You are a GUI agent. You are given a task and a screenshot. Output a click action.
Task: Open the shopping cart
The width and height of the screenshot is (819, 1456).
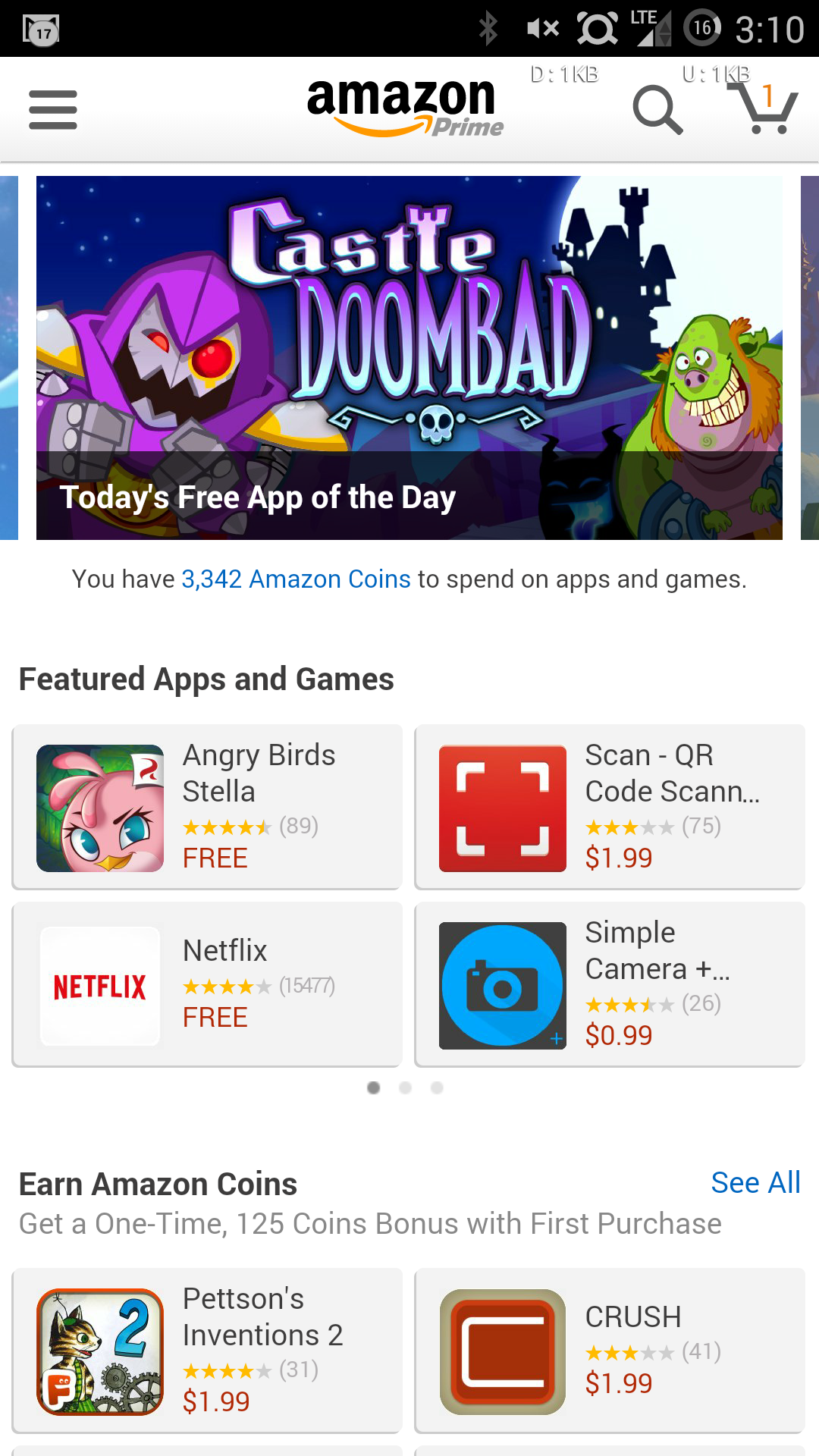pyautogui.click(x=762, y=108)
